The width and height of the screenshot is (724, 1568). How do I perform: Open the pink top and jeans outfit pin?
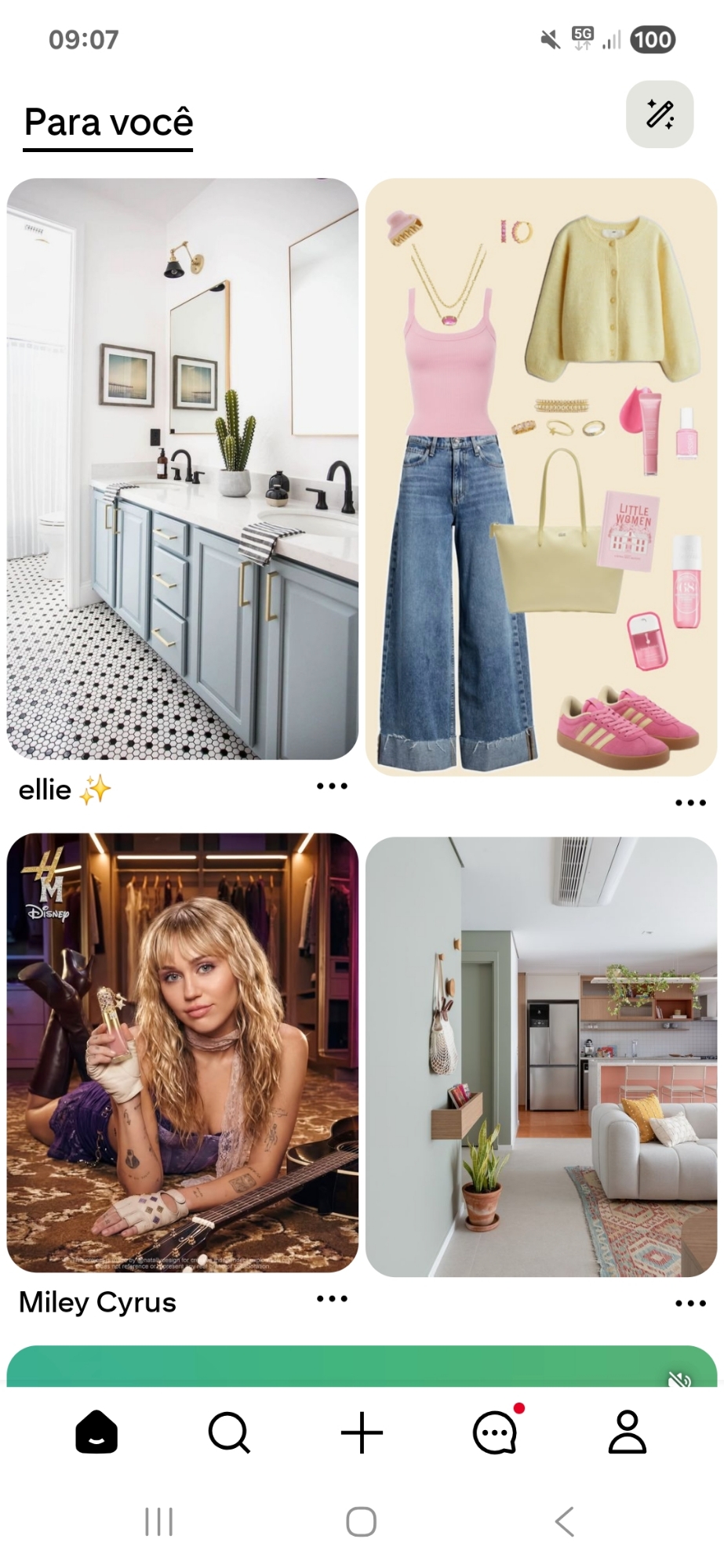pos(540,476)
